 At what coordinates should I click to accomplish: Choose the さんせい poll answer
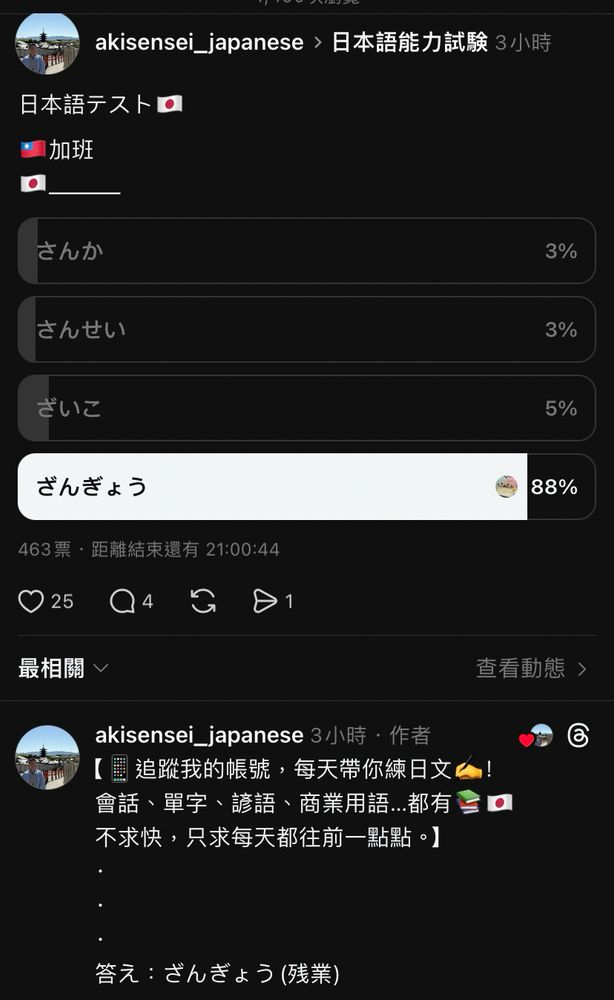click(x=306, y=329)
